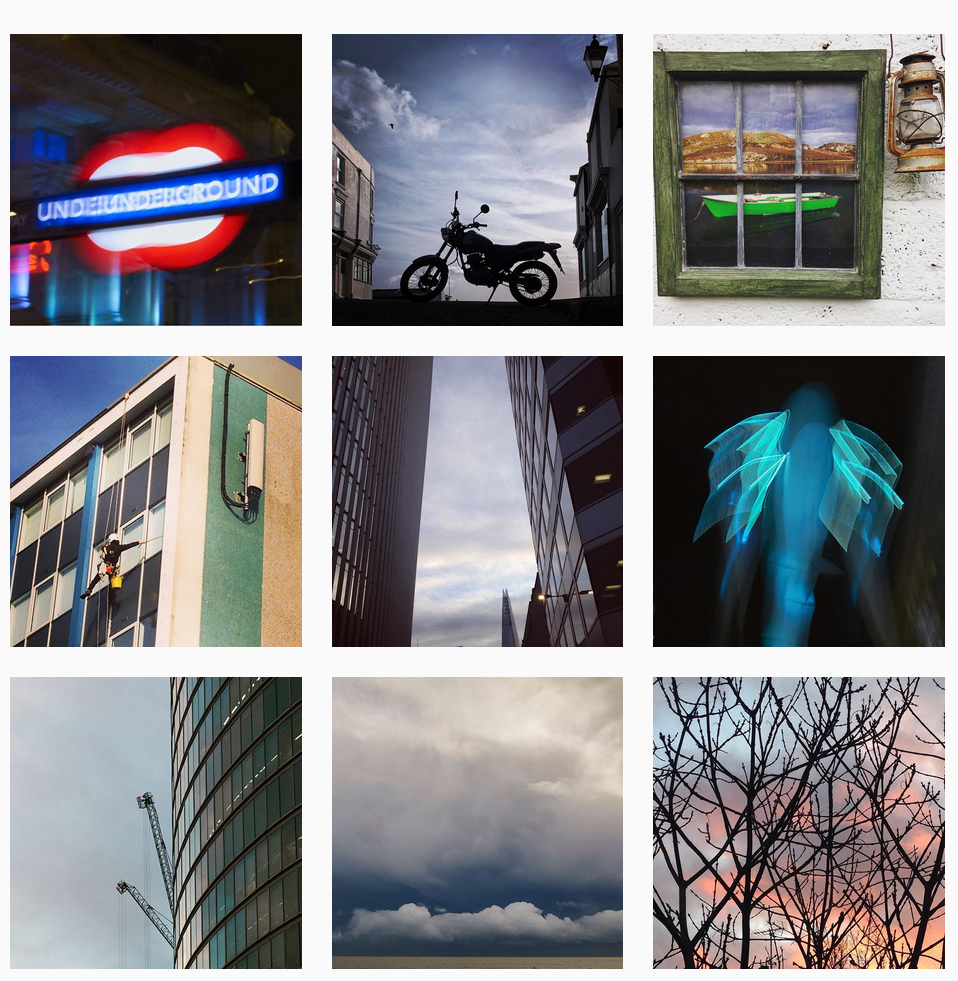The height and width of the screenshot is (981, 958).
Task: Open the Underground neon sign photo
Action: pyautogui.click(x=156, y=180)
